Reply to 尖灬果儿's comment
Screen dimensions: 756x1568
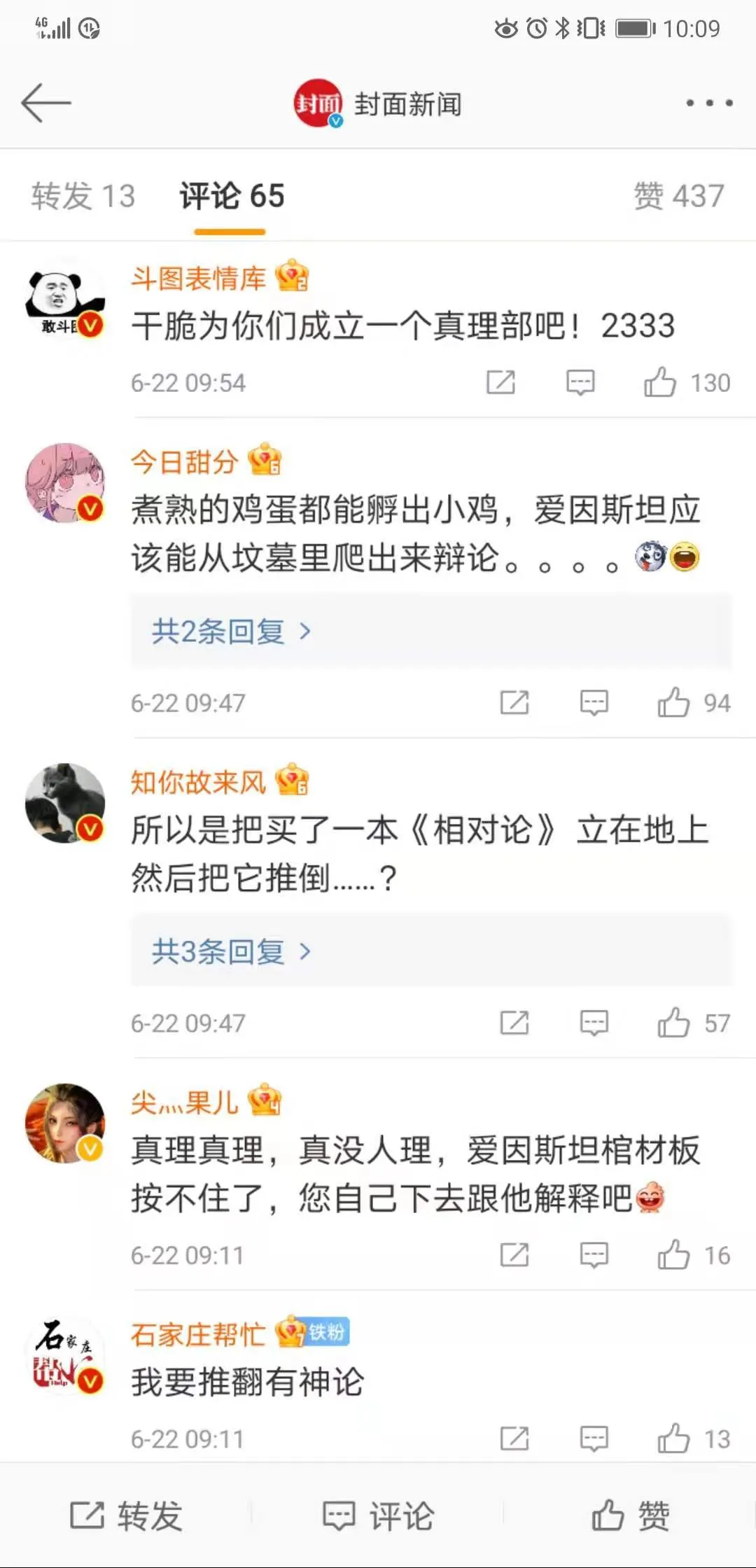click(x=594, y=1255)
